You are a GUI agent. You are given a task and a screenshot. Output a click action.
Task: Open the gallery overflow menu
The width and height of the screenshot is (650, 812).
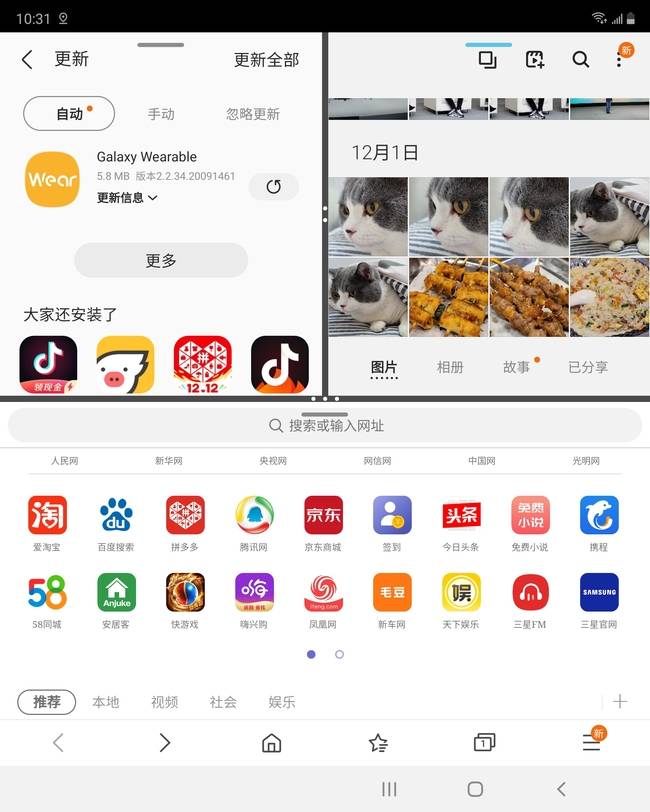620,60
